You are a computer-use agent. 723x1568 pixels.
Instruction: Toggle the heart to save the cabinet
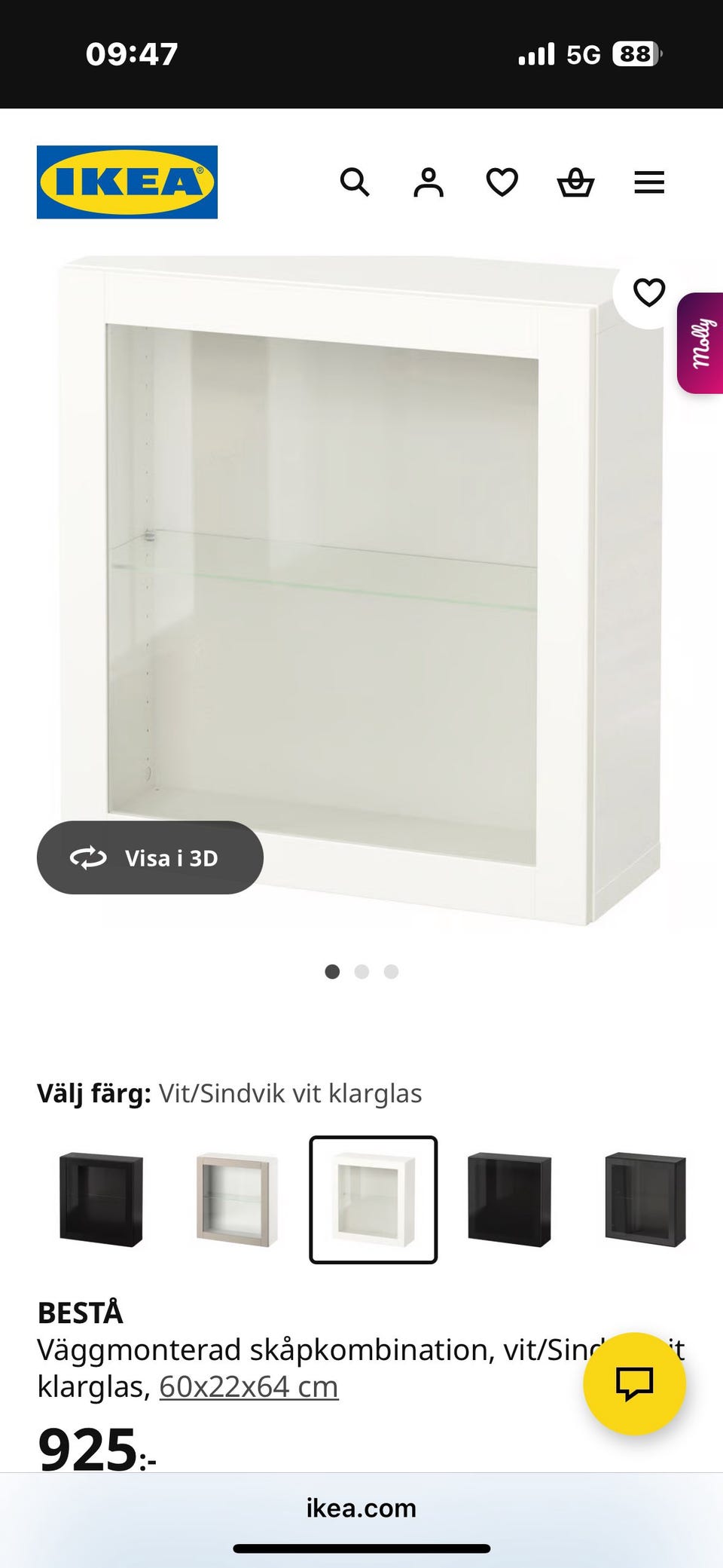pyautogui.click(x=648, y=293)
